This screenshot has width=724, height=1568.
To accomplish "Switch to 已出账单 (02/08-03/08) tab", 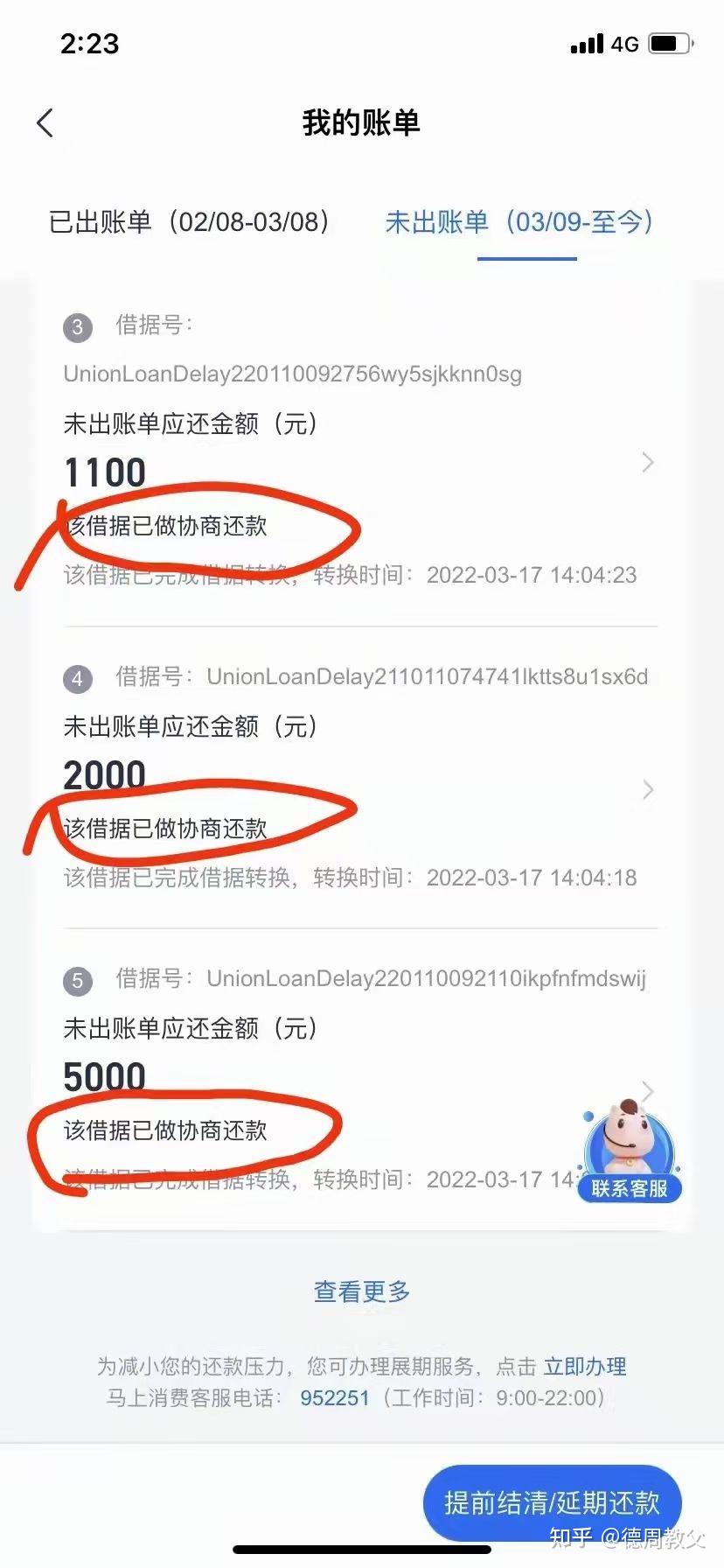I will point(189,222).
